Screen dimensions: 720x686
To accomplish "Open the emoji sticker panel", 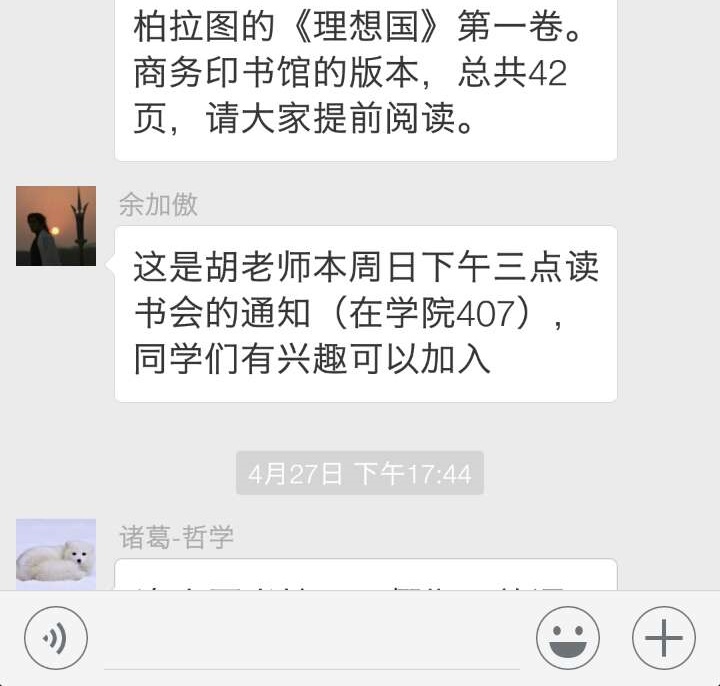I will [568, 638].
